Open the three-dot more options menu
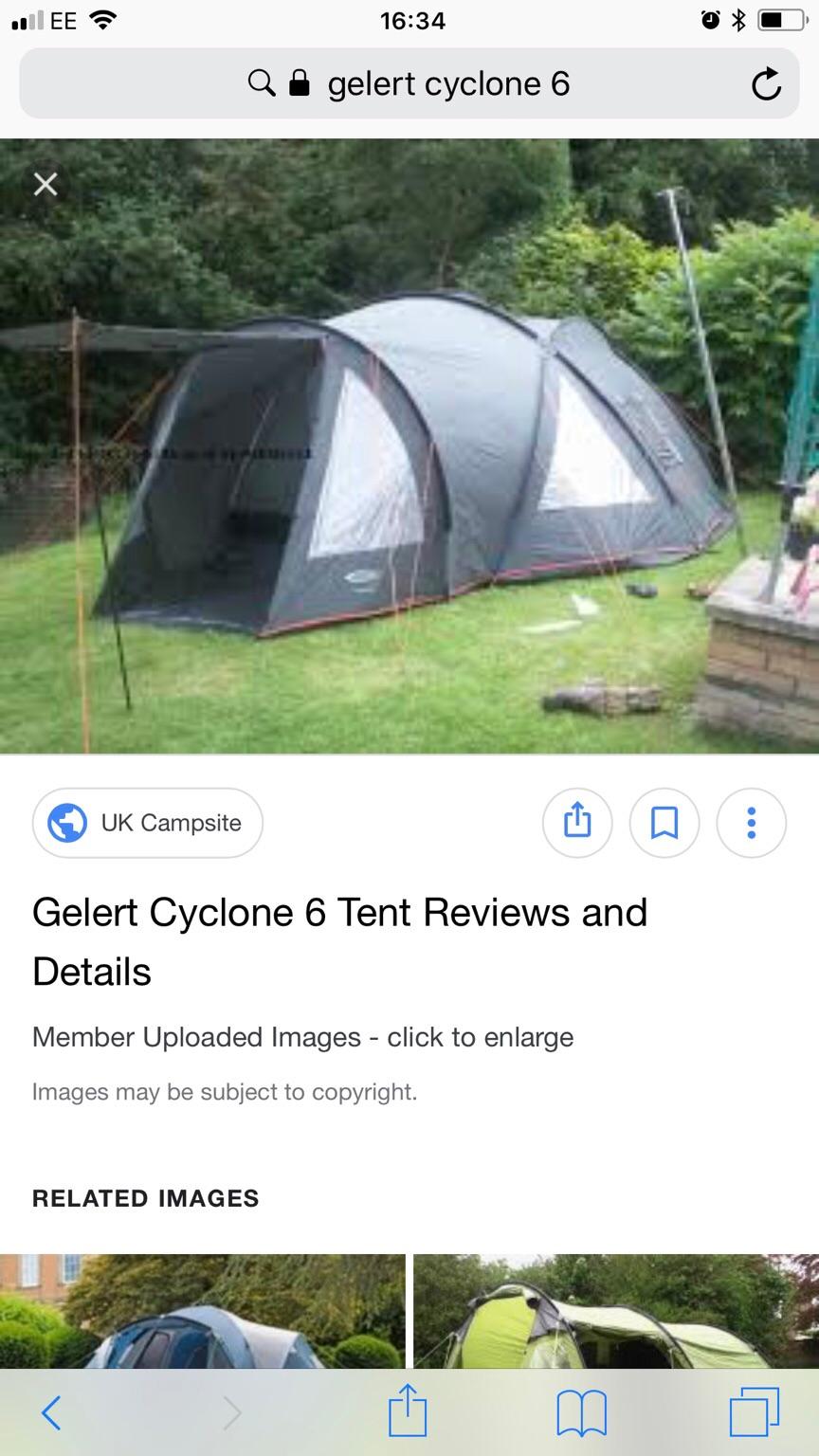 [752, 823]
